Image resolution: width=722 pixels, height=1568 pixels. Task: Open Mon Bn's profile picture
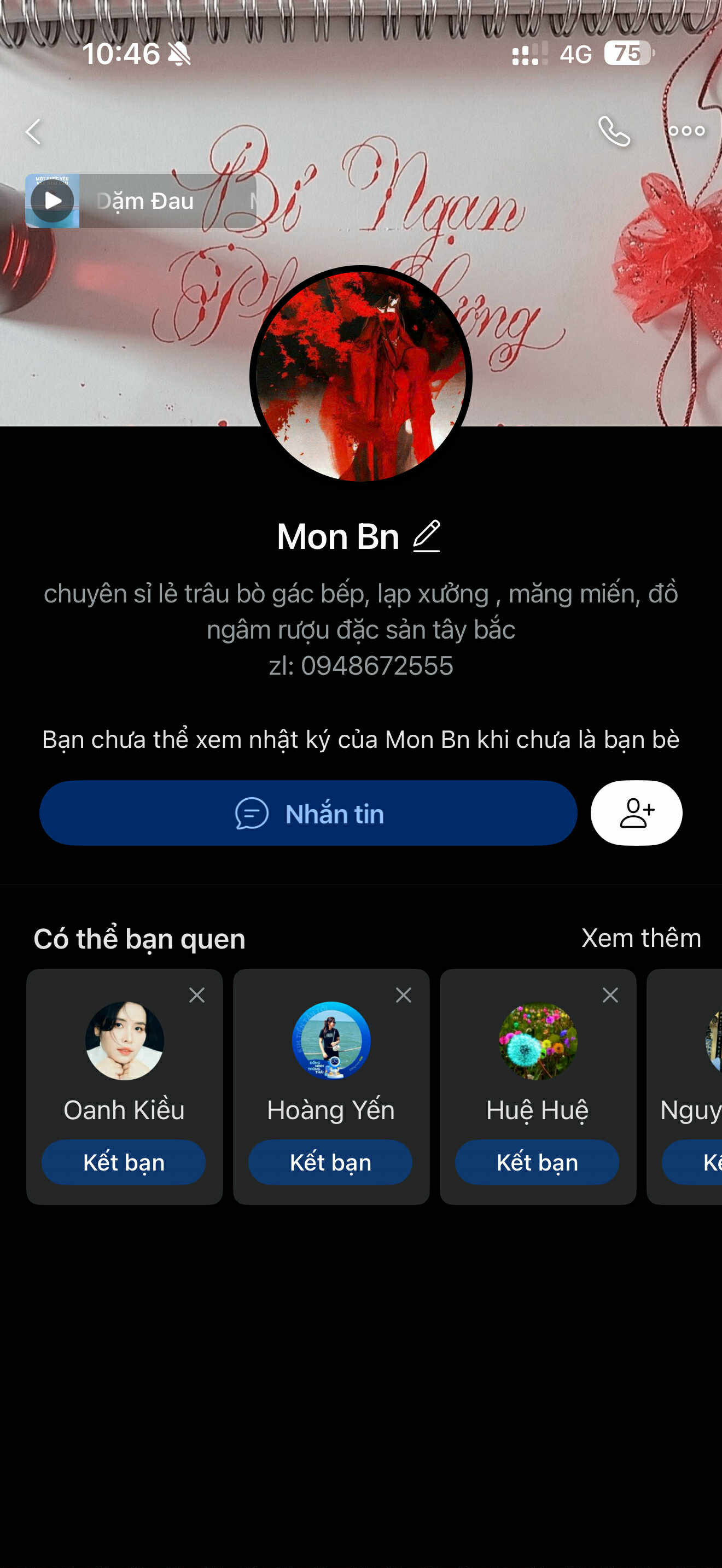click(x=361, y=376)
